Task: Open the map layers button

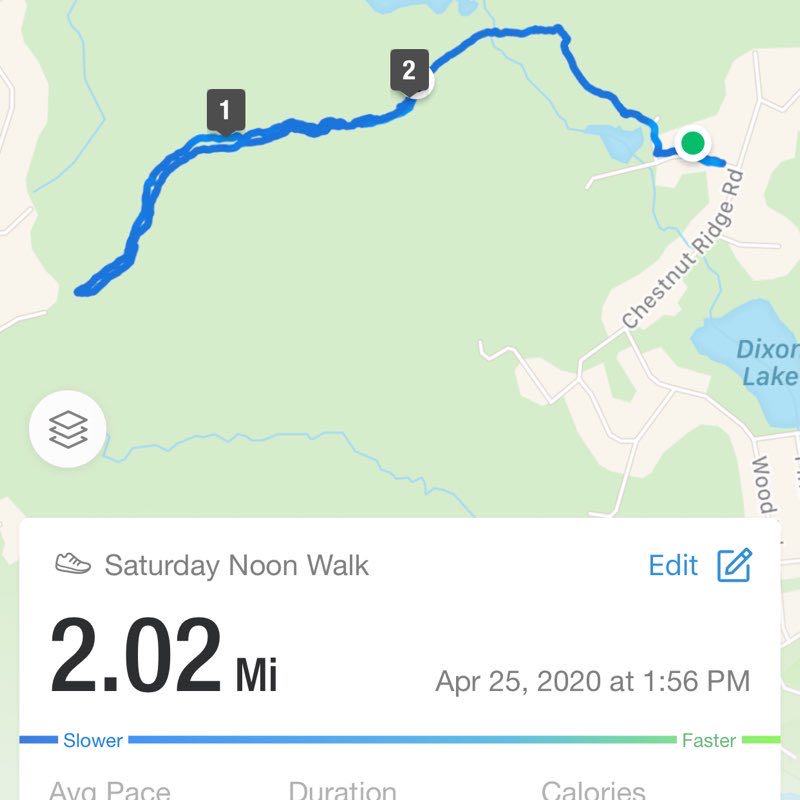Action: coord(67,430)
